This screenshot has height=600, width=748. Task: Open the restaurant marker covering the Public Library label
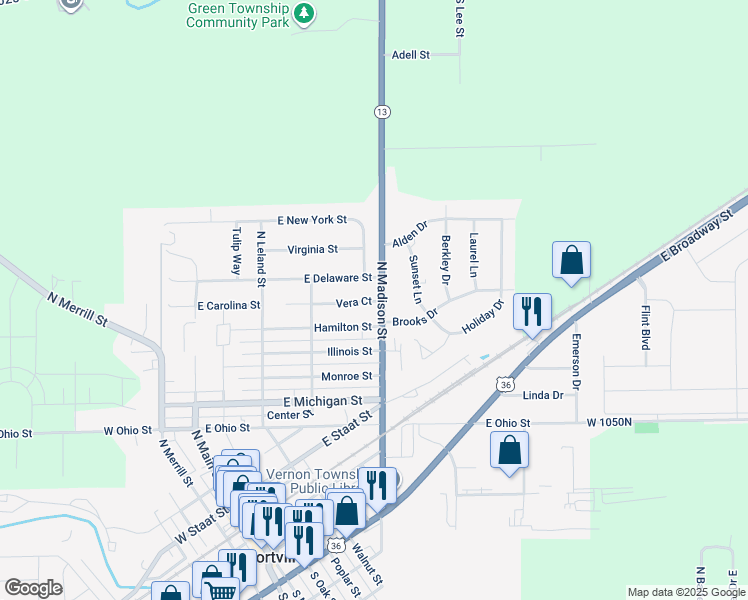coord(377,489)
